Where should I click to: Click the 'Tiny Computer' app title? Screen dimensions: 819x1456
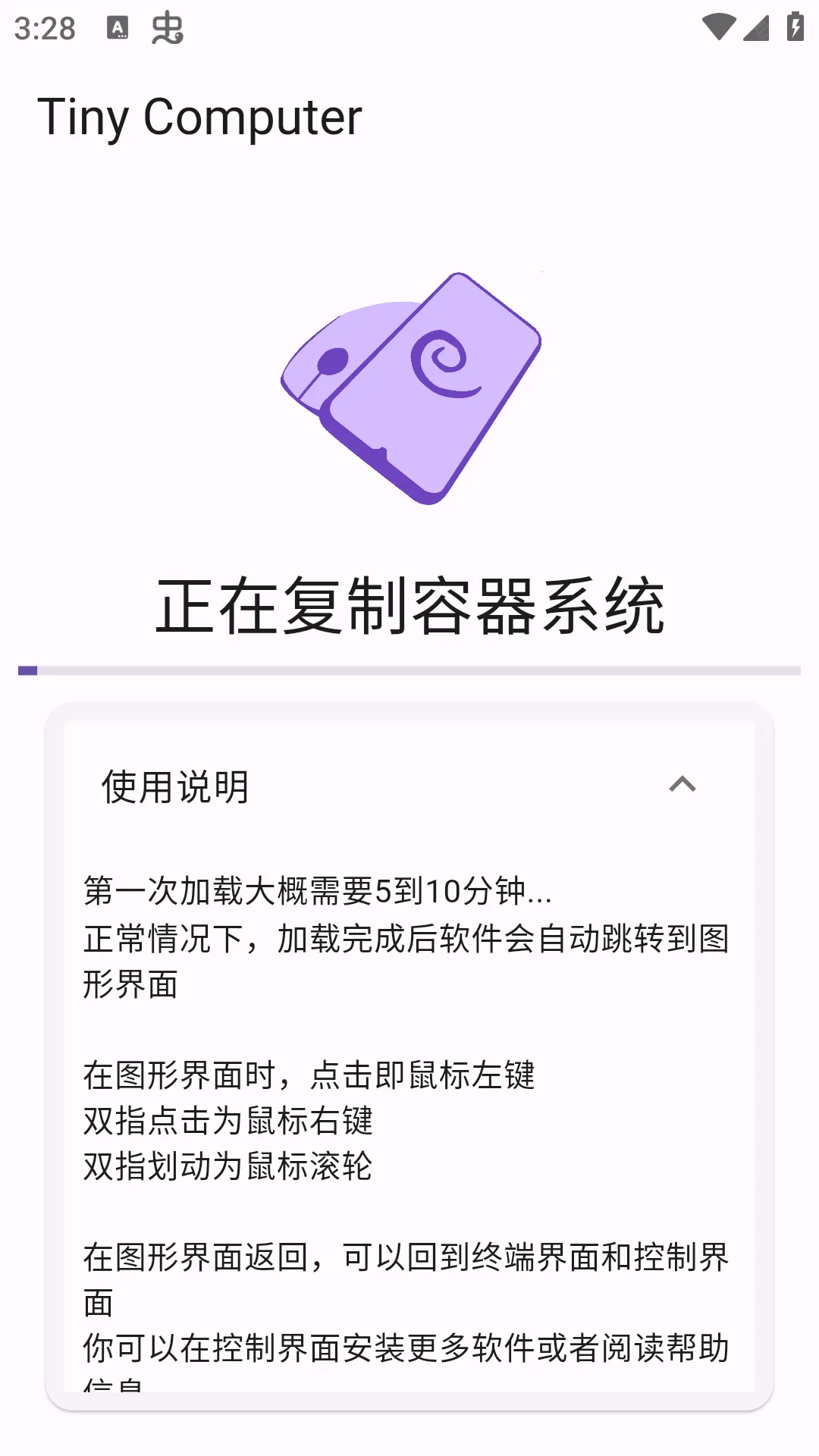pos(201,118)
